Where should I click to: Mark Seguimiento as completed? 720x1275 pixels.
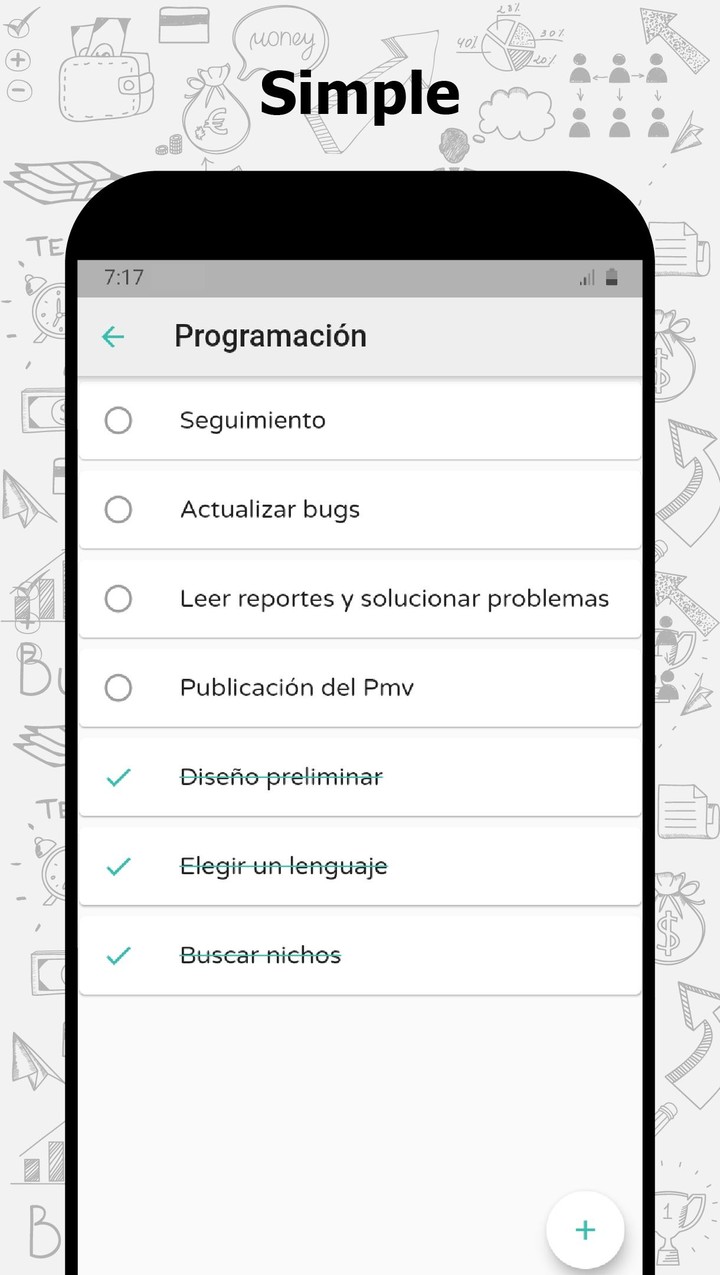click(x=118, y=420)
